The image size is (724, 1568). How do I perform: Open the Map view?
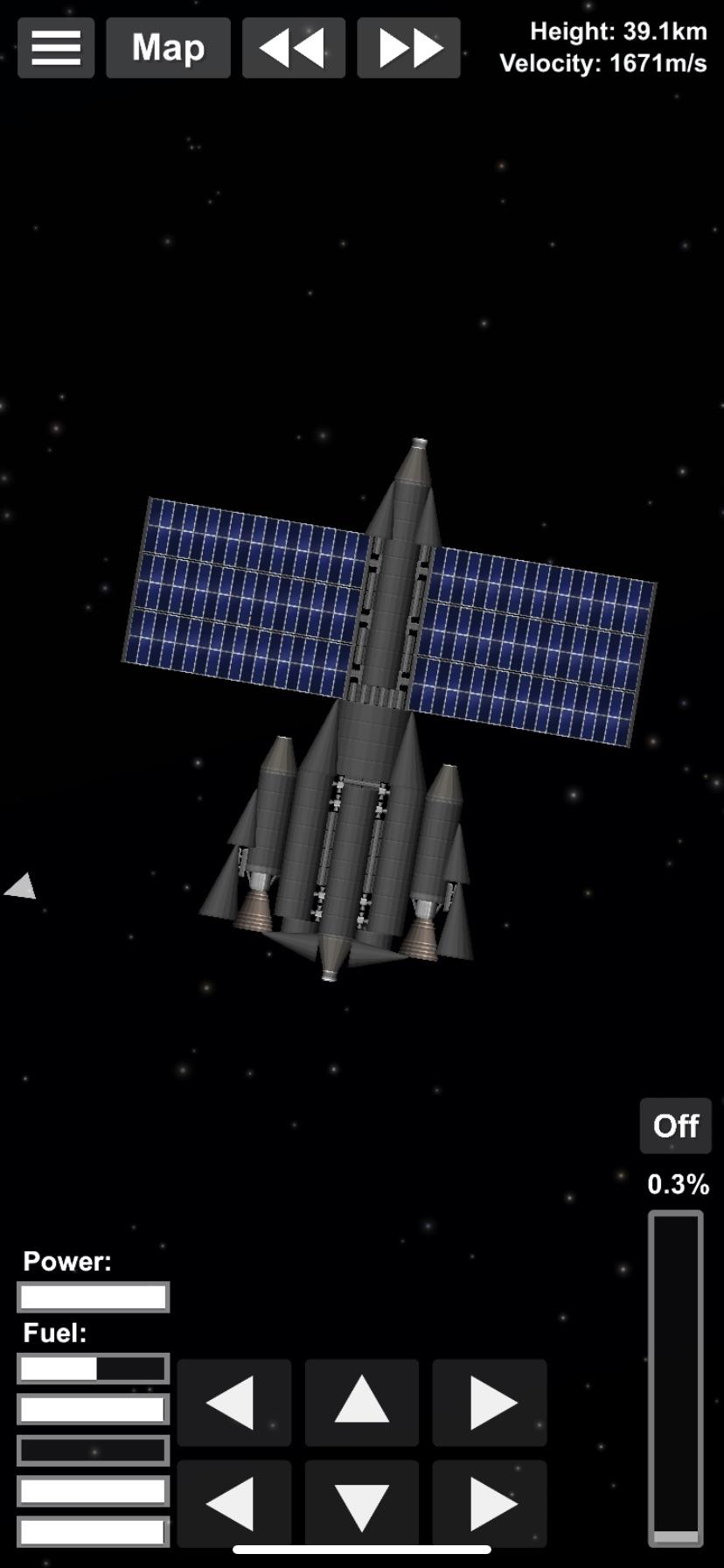168,47
